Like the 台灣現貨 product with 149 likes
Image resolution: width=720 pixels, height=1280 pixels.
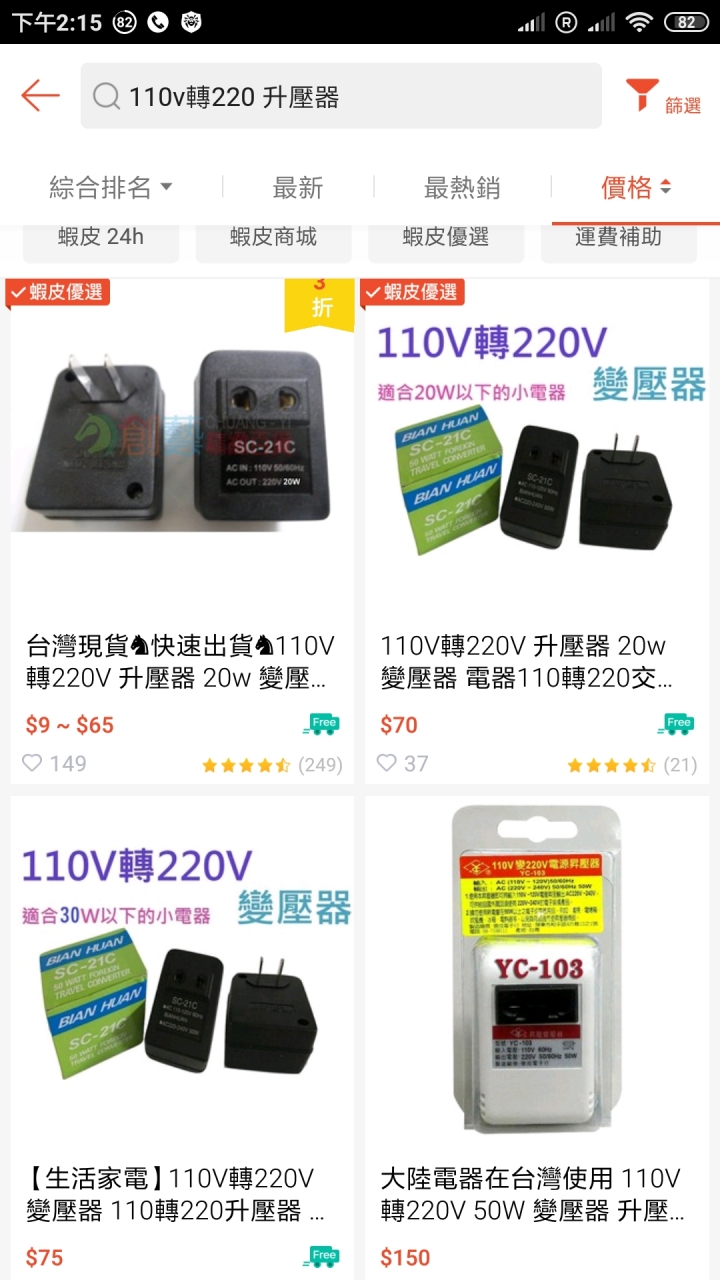pyautogui.click(x=33, y=764)
